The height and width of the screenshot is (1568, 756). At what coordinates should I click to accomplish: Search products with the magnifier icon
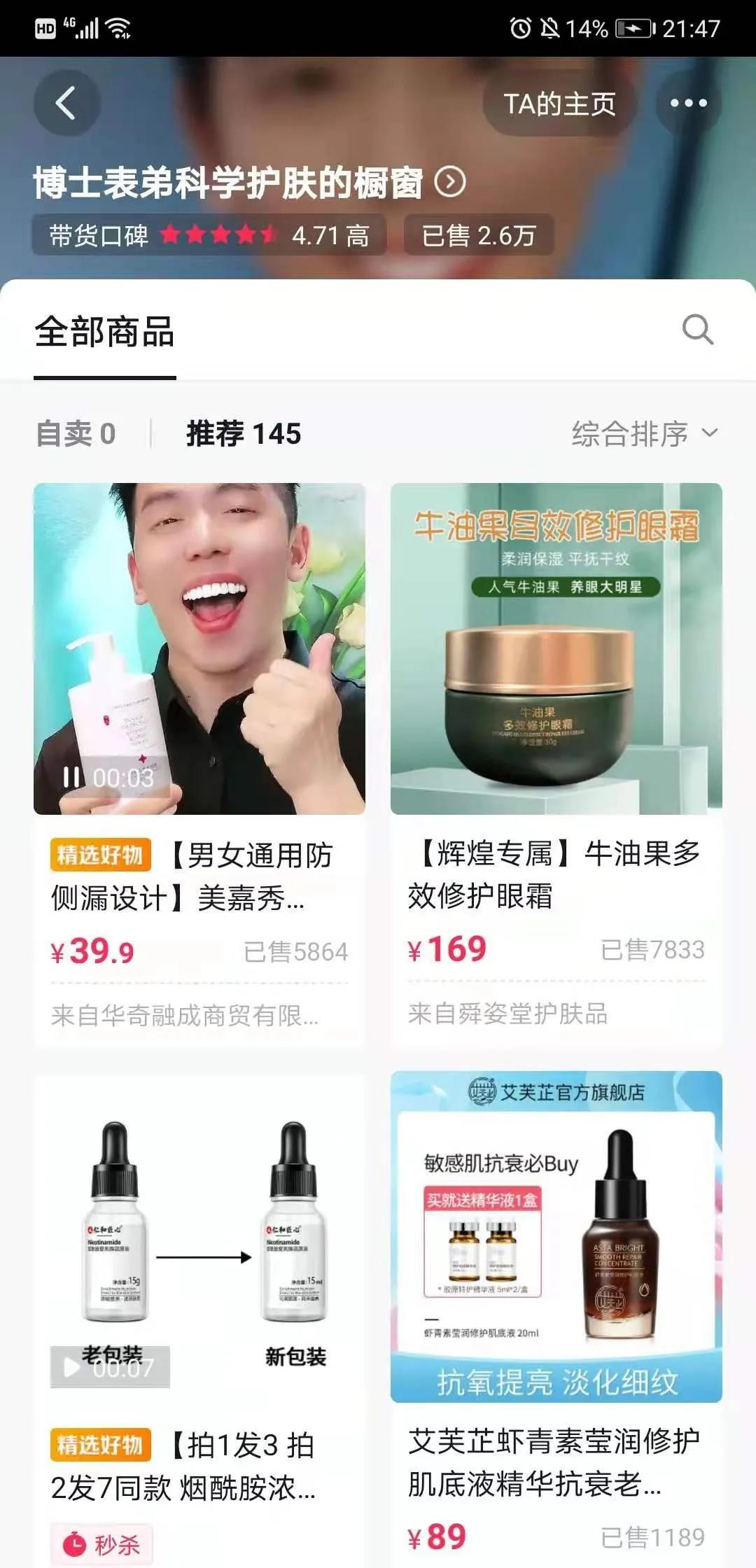pos(698,329)
